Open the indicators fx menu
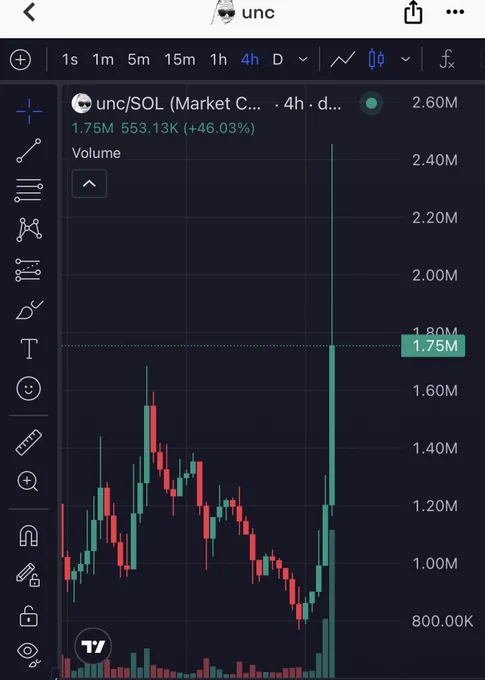Image resolution: width=485 pixels, height=680 pixels. click(x=447, y=59)
